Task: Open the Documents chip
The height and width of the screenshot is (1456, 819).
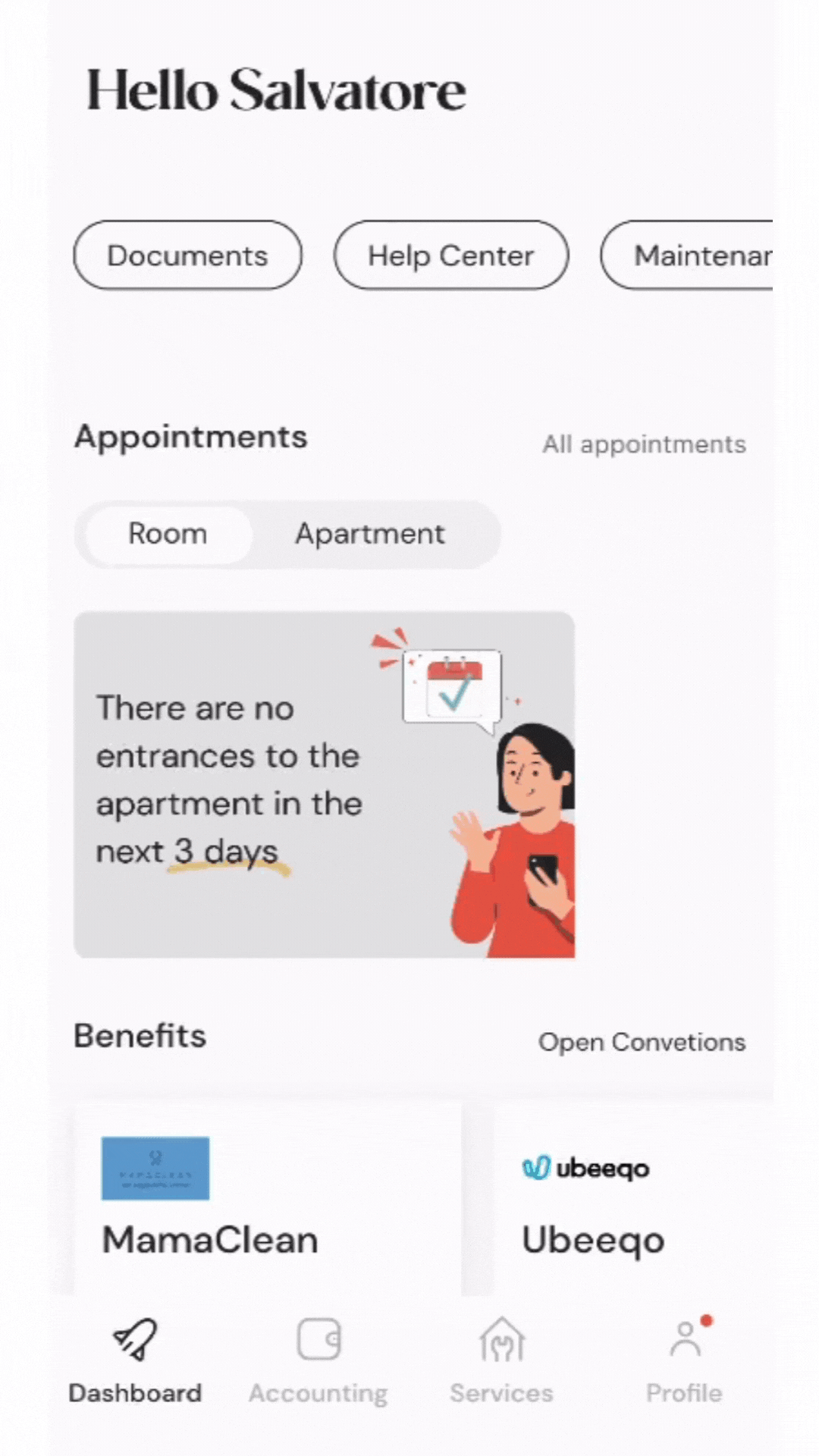Action: pyautogui.click(x=187, y=256)
